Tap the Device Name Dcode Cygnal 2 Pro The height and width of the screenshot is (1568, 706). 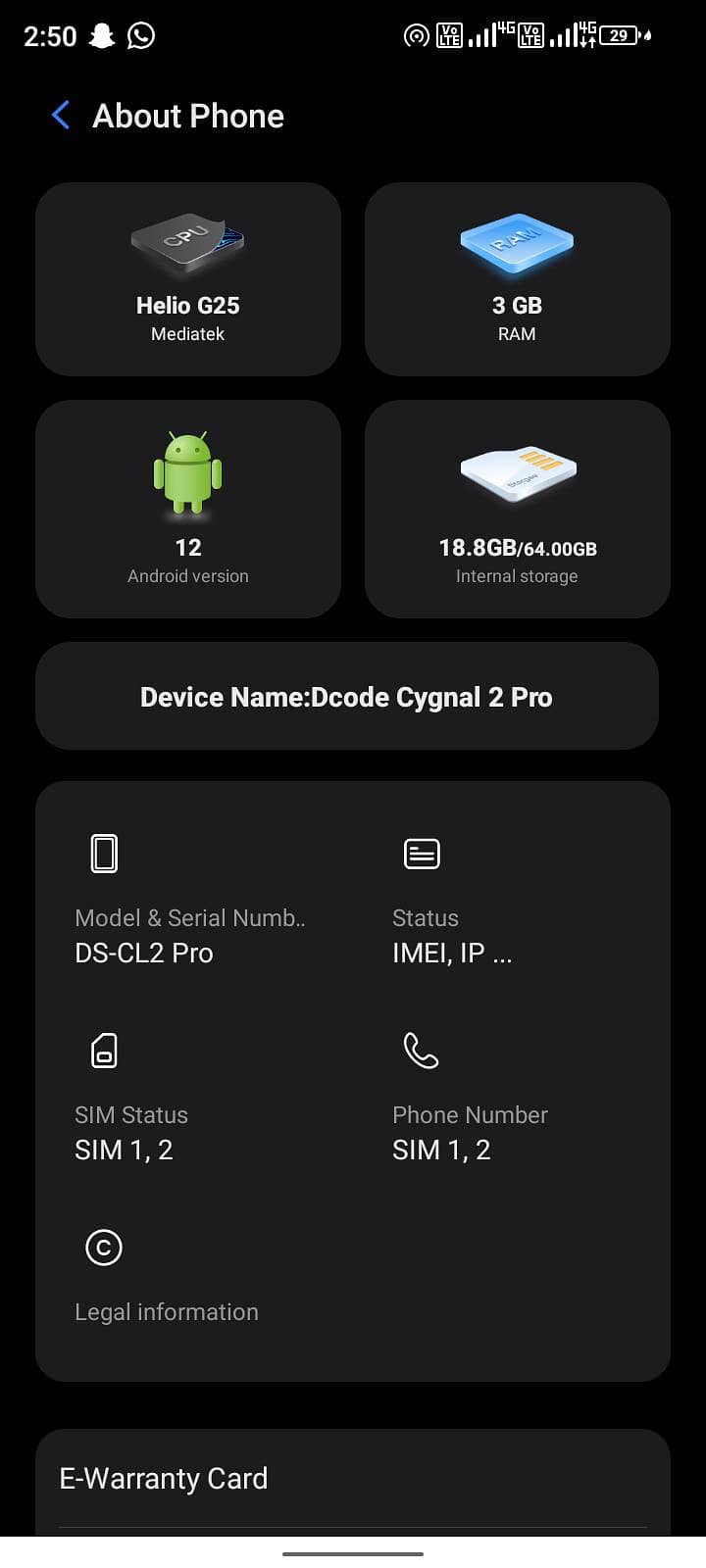coord(346,697)
